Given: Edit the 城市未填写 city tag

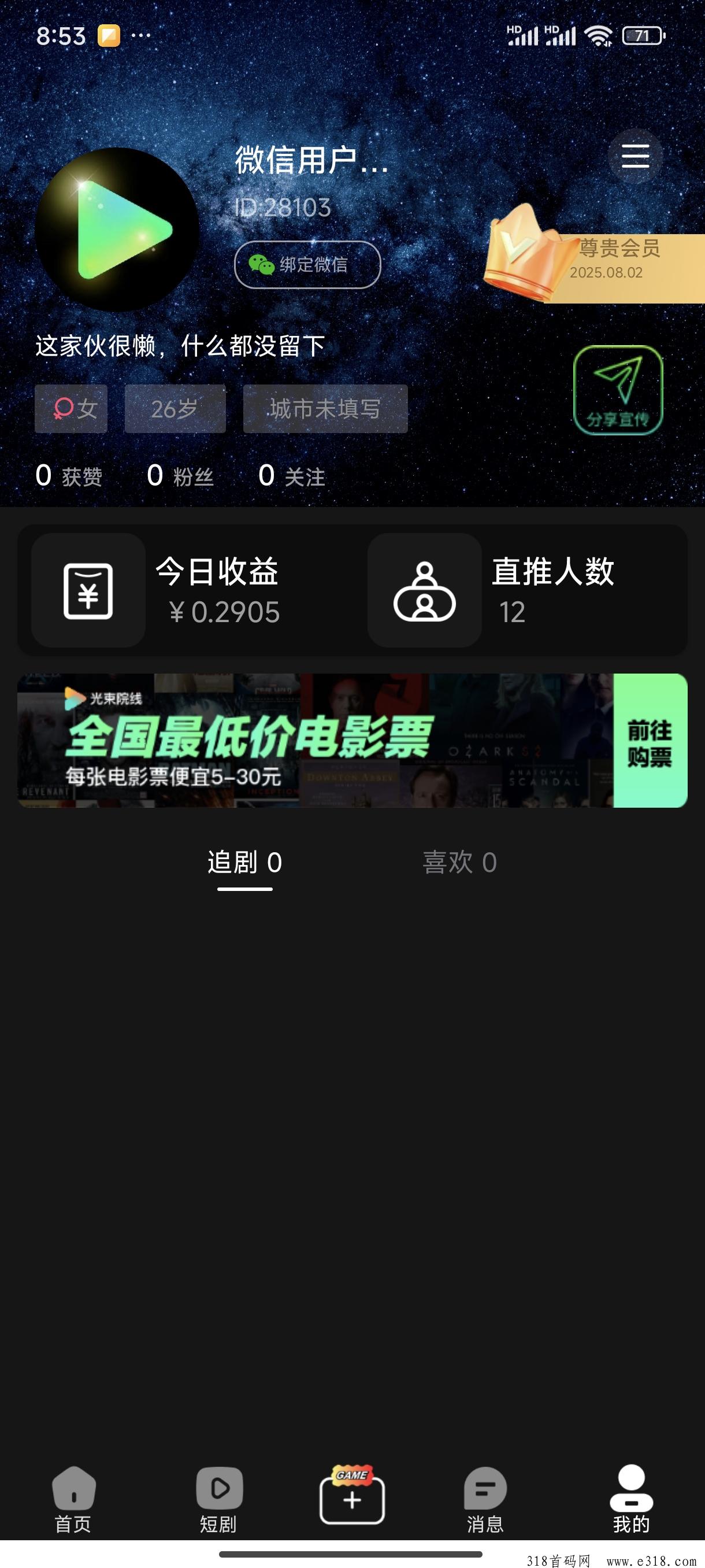Looking at the screenshot, I should coord(325,408).
